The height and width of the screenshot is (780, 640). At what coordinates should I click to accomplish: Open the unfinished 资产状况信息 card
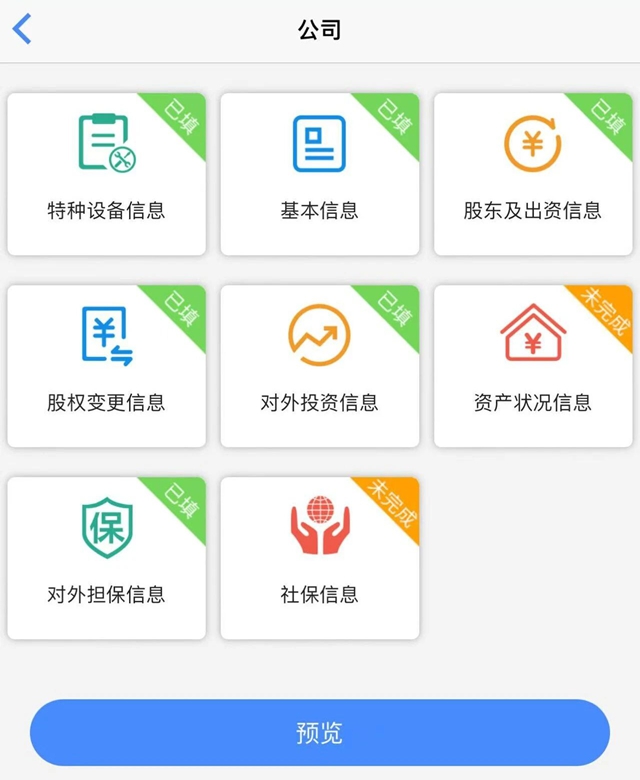[x=532, y=366]
